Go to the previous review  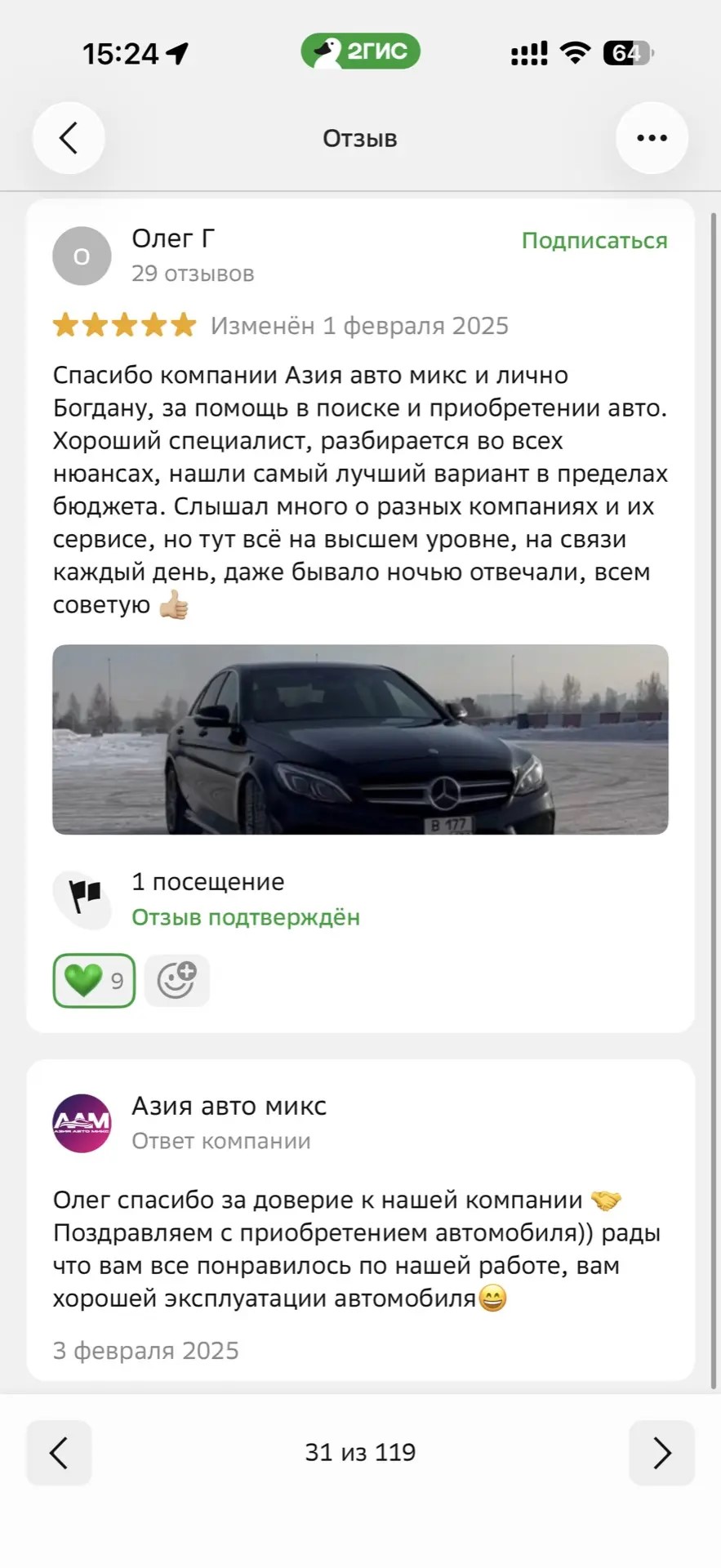tap(59, 1453)
